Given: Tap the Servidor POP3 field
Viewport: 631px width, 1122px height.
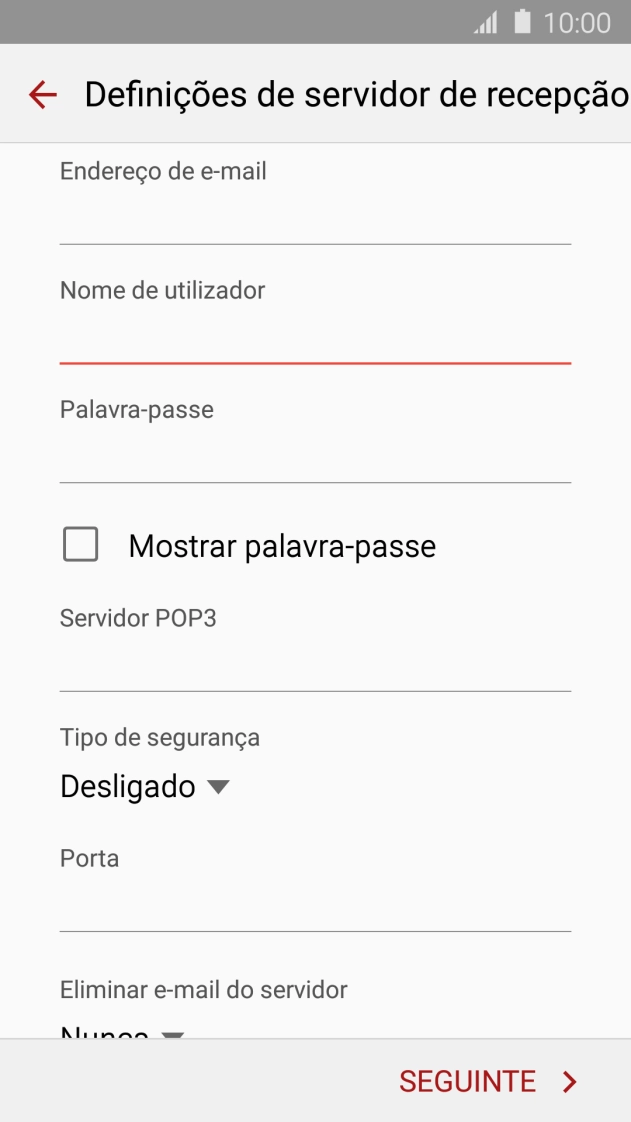Looking at the screenshot, I should 315,667.
